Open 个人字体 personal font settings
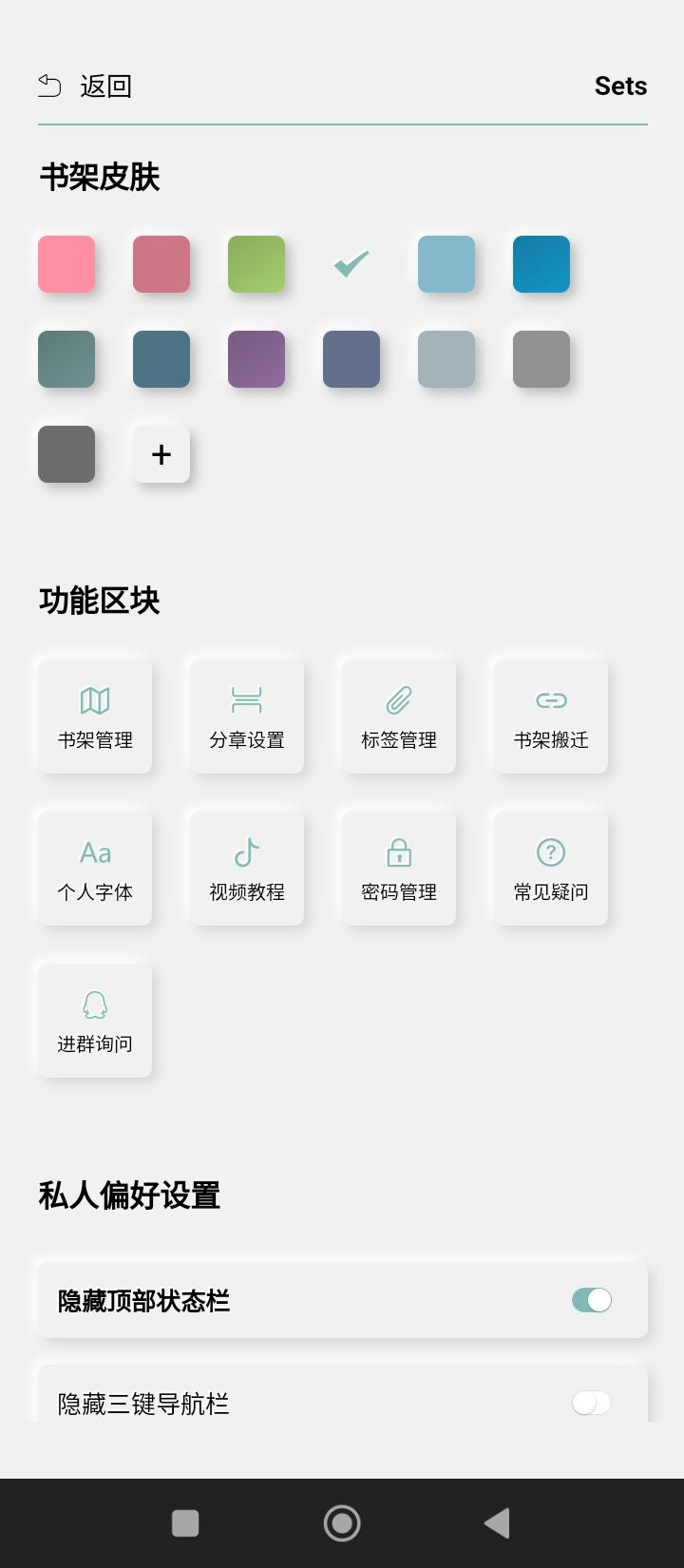The height and width of the screenshot is (1568, 684). coord(95,869)
